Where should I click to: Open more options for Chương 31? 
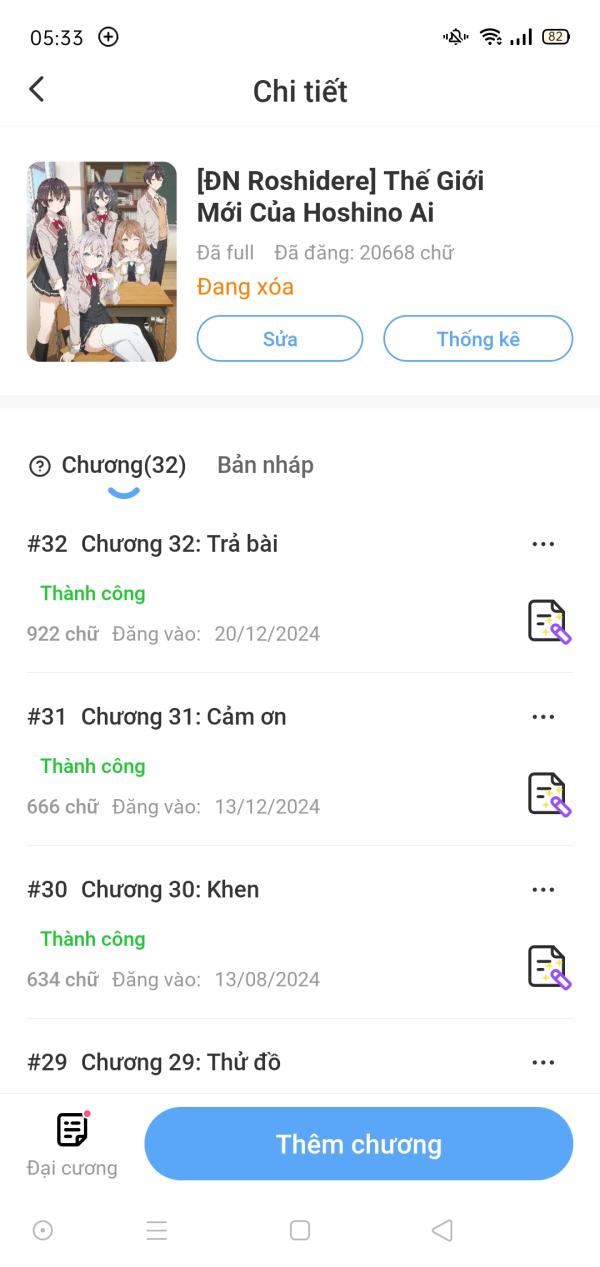[x=543, y=717]
